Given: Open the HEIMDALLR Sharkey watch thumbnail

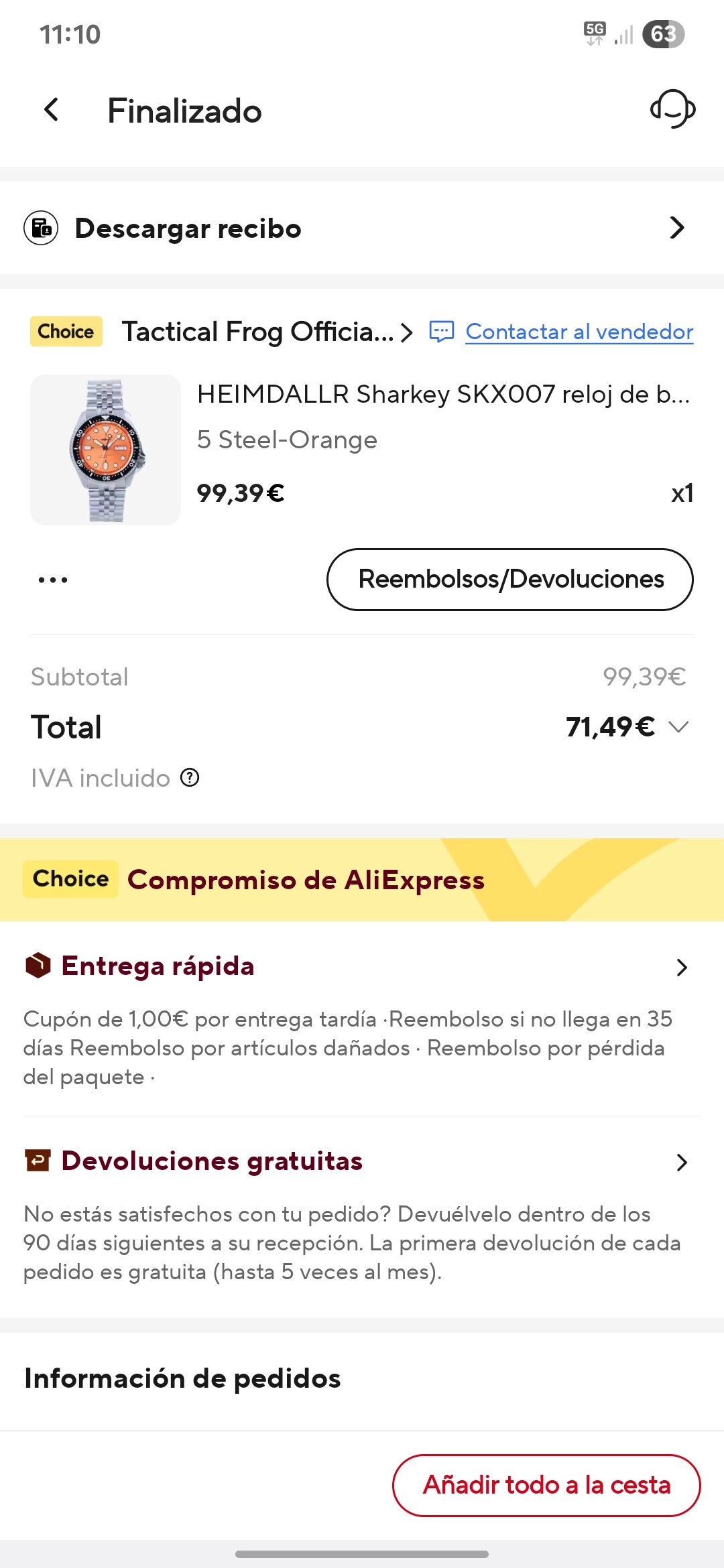Looking at the screenshot, I should coord(105,450).
